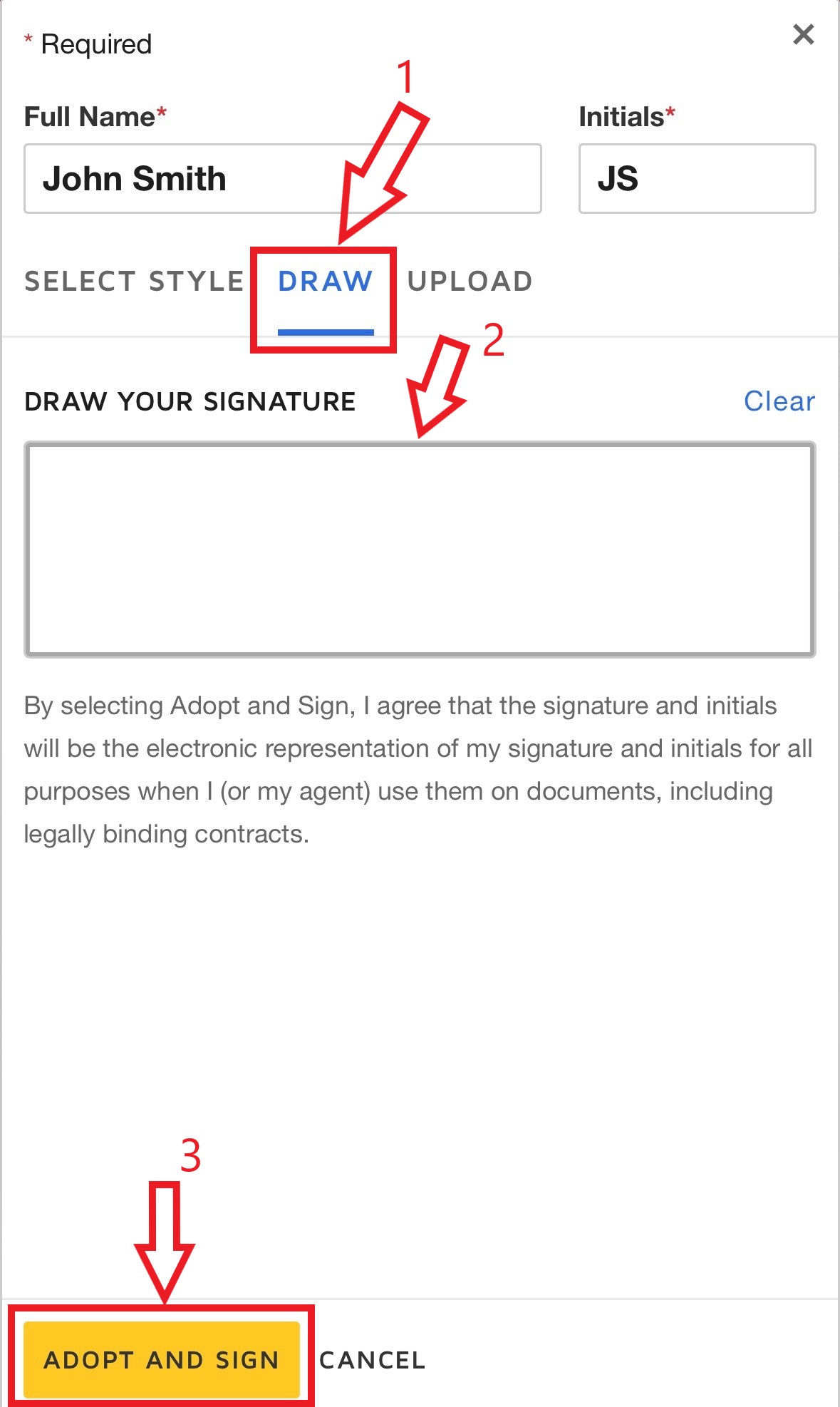Image resolution: width=840 pixels, height=1407 pixels.
Task: Cancel the signature adoption
Action: pyautogui.click(x=372, y=1360)
